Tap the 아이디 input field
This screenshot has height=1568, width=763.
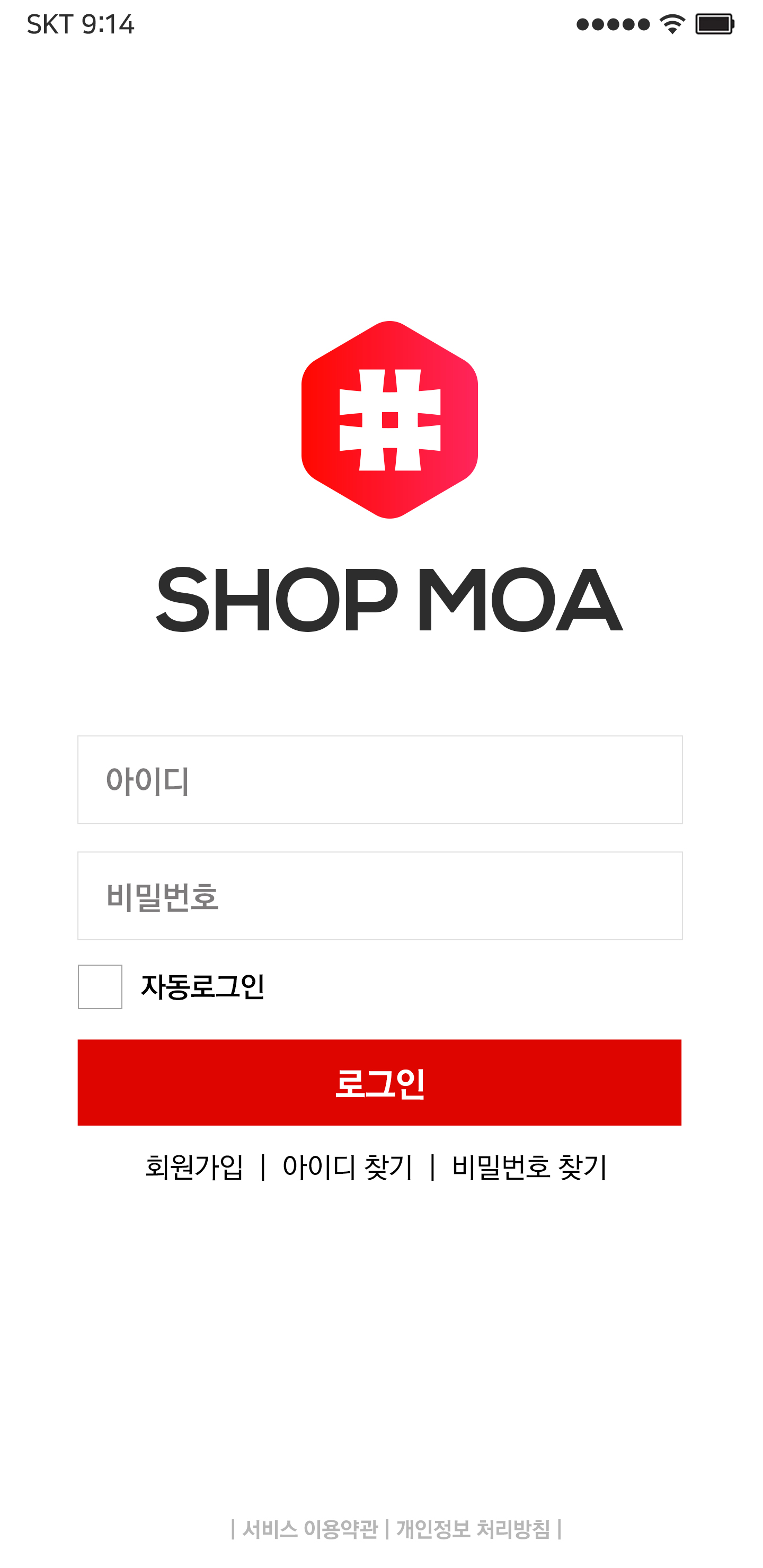(x=379, y=780)
